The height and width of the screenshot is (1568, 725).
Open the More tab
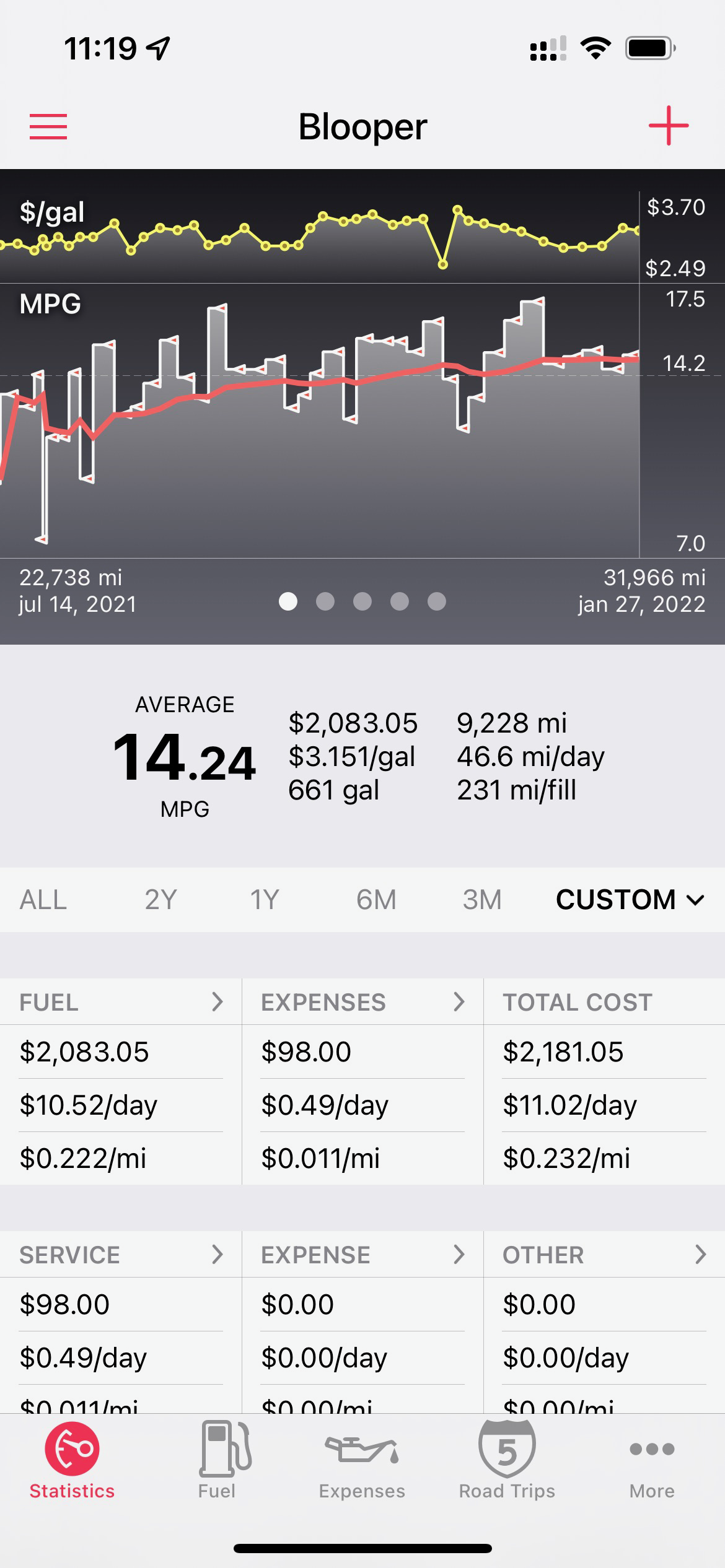pyautogui.click(x=652, y=1460)
